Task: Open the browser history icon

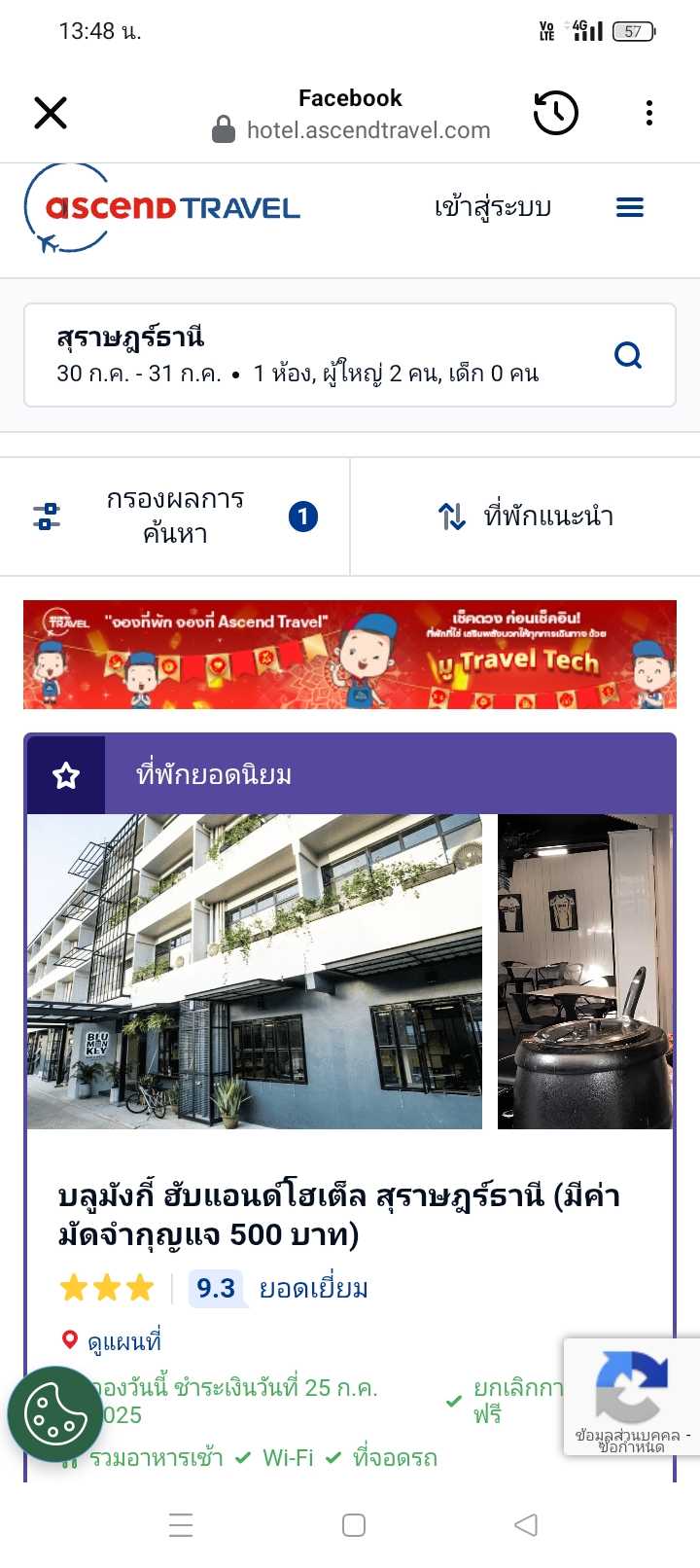Action: point(556,113)
